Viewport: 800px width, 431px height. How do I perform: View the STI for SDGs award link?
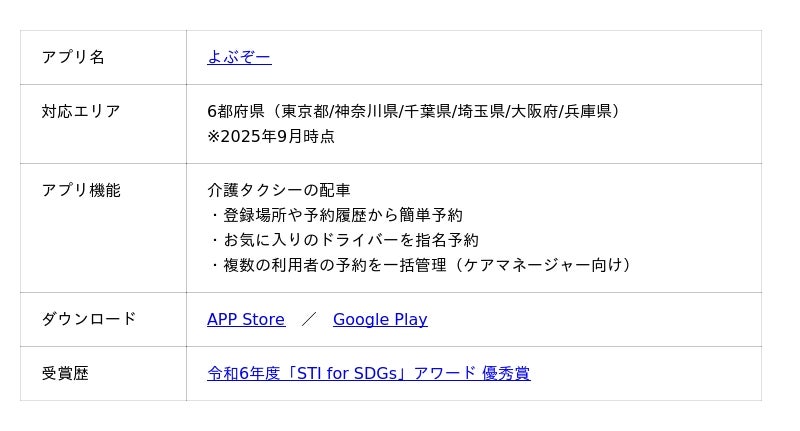pyautogui.click(x=368, y=373)
